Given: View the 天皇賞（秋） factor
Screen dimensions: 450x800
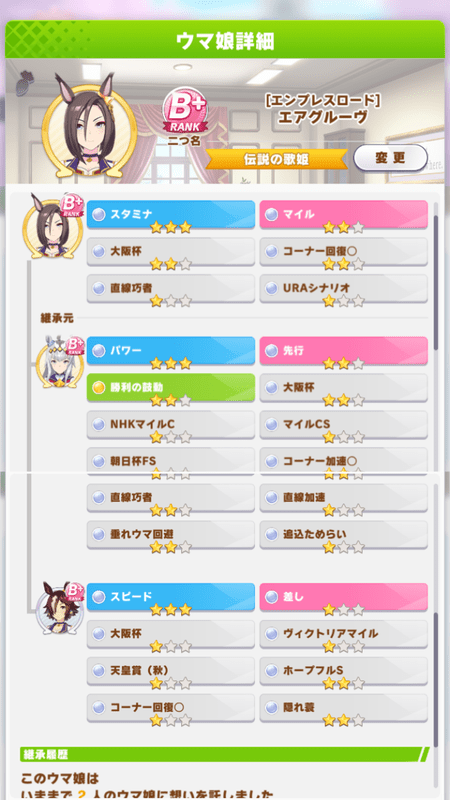Looking at the screenshot, I should [171, 671].
